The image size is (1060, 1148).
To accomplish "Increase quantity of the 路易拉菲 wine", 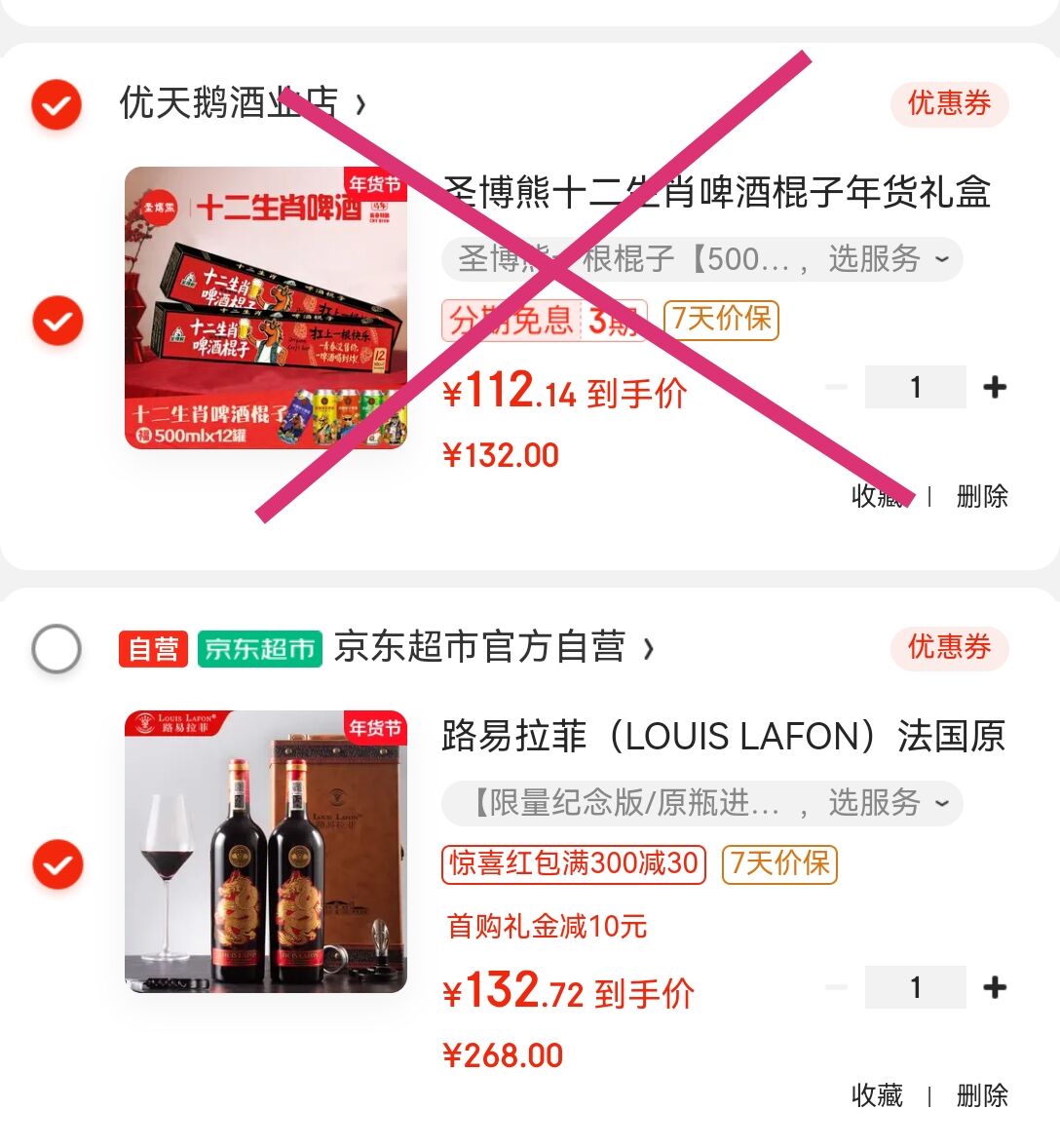I will 995,988.
